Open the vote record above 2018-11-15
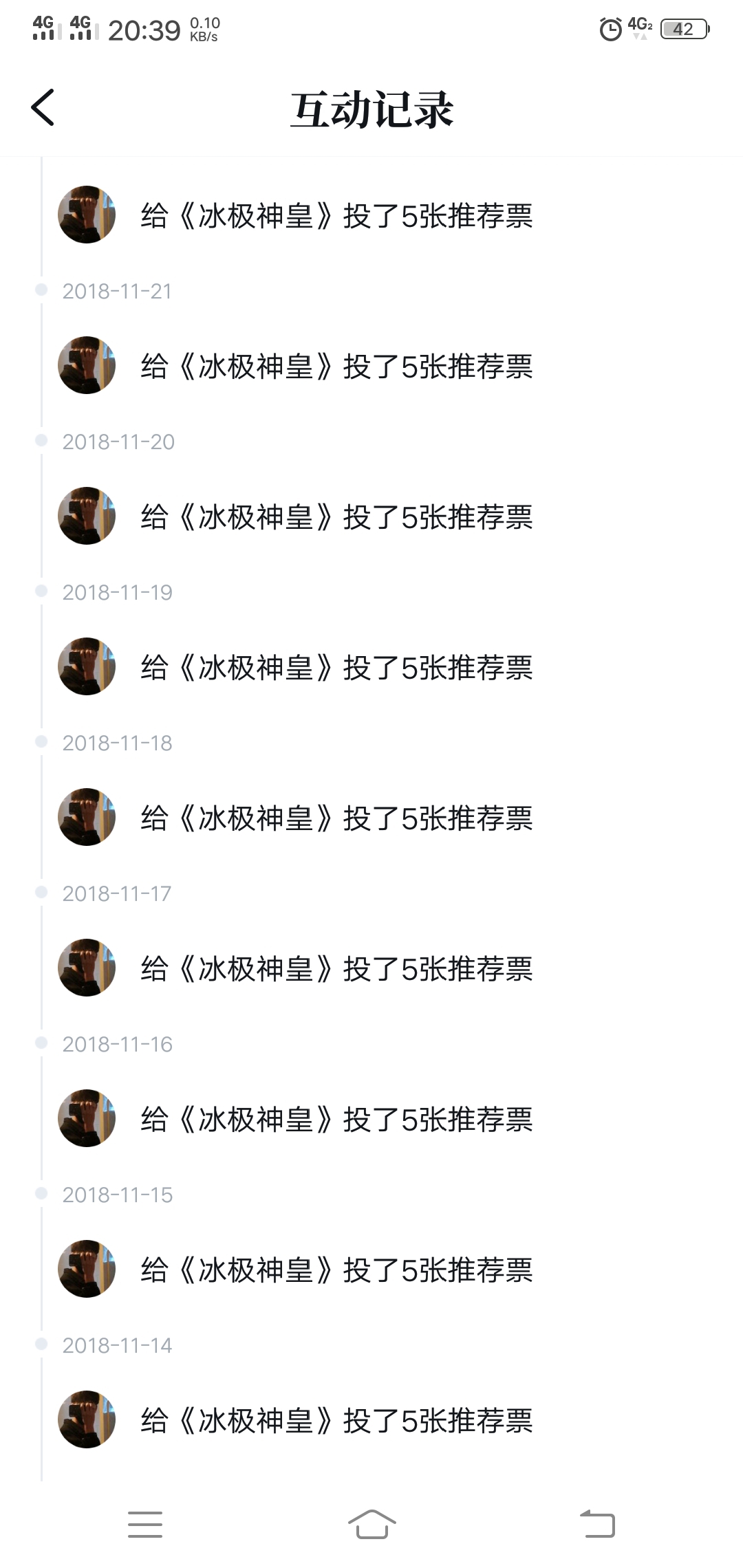 [336, 1120]
